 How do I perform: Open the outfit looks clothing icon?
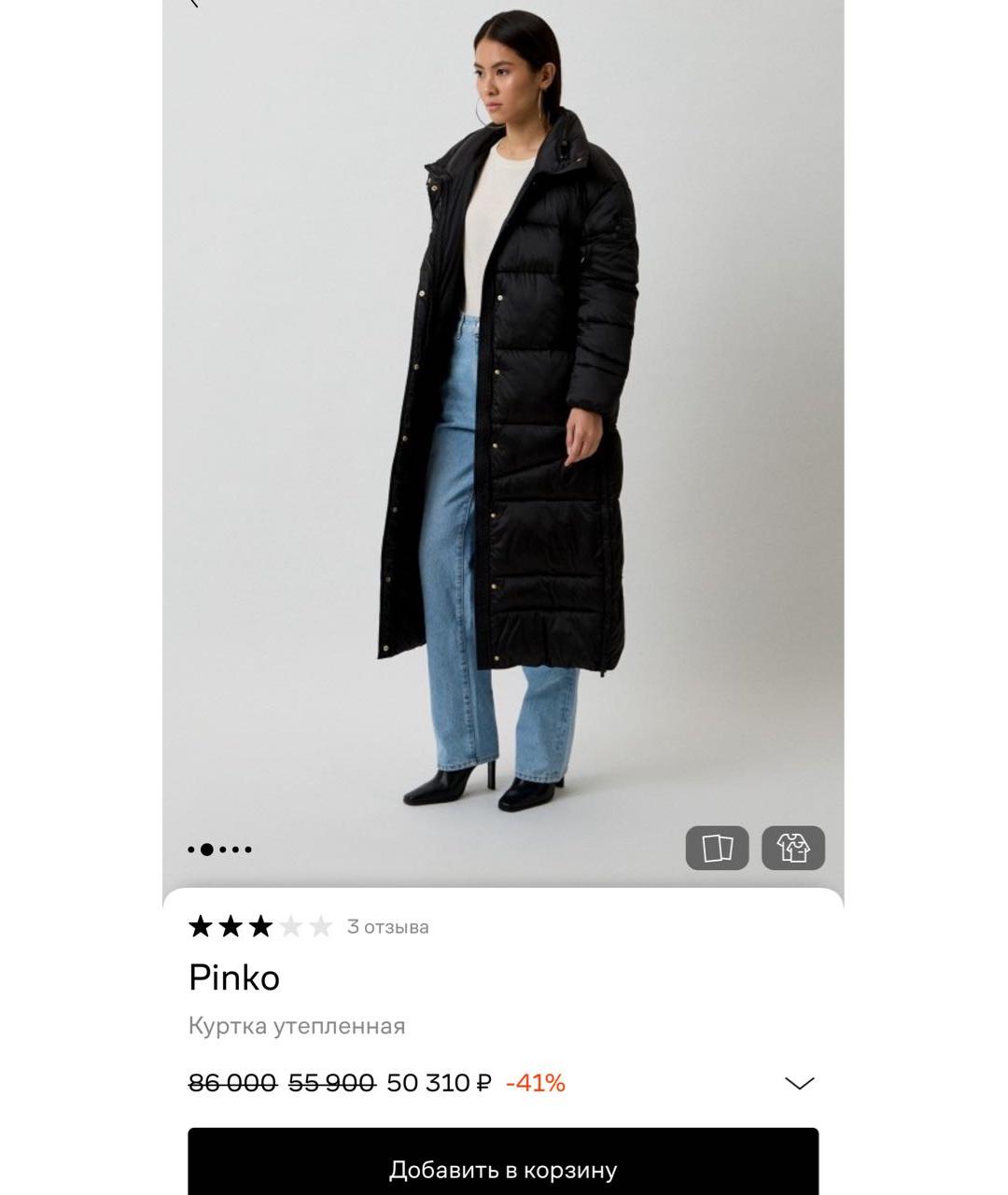point(792,848)
